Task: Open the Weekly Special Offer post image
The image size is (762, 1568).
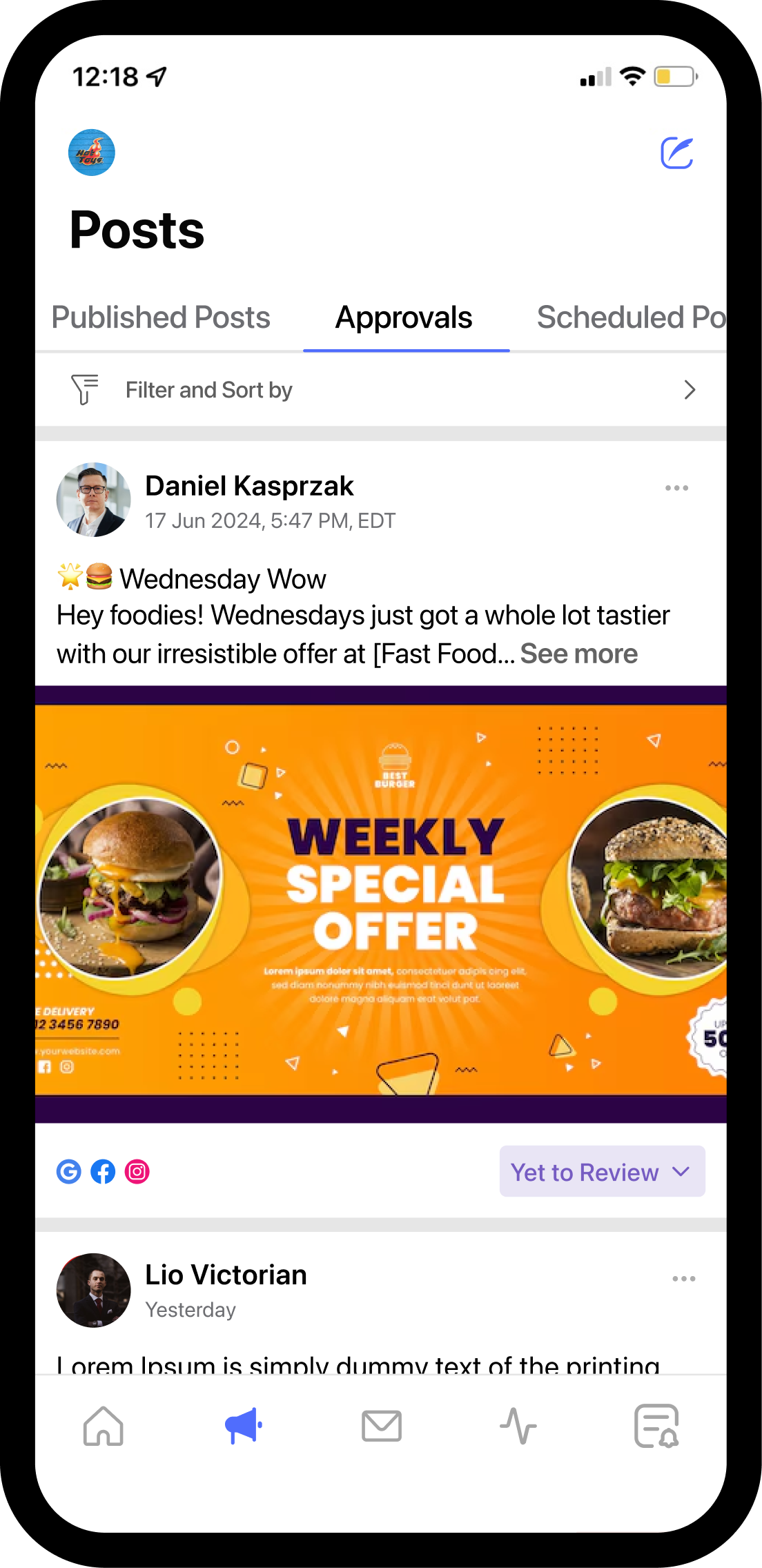Action: click(381, 903)
